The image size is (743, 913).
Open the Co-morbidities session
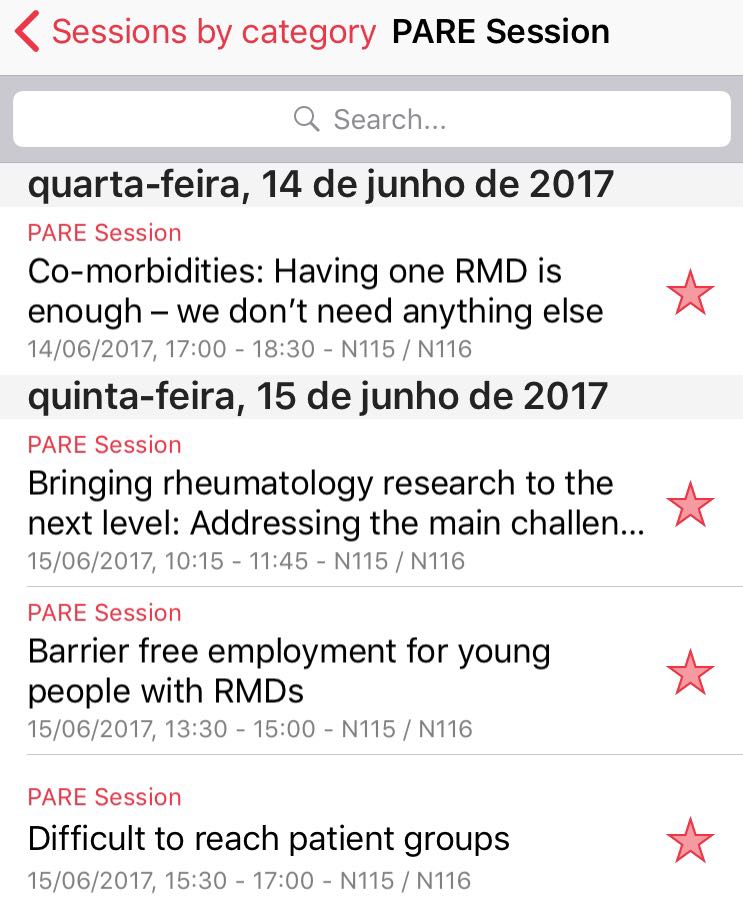coord(308,291)
